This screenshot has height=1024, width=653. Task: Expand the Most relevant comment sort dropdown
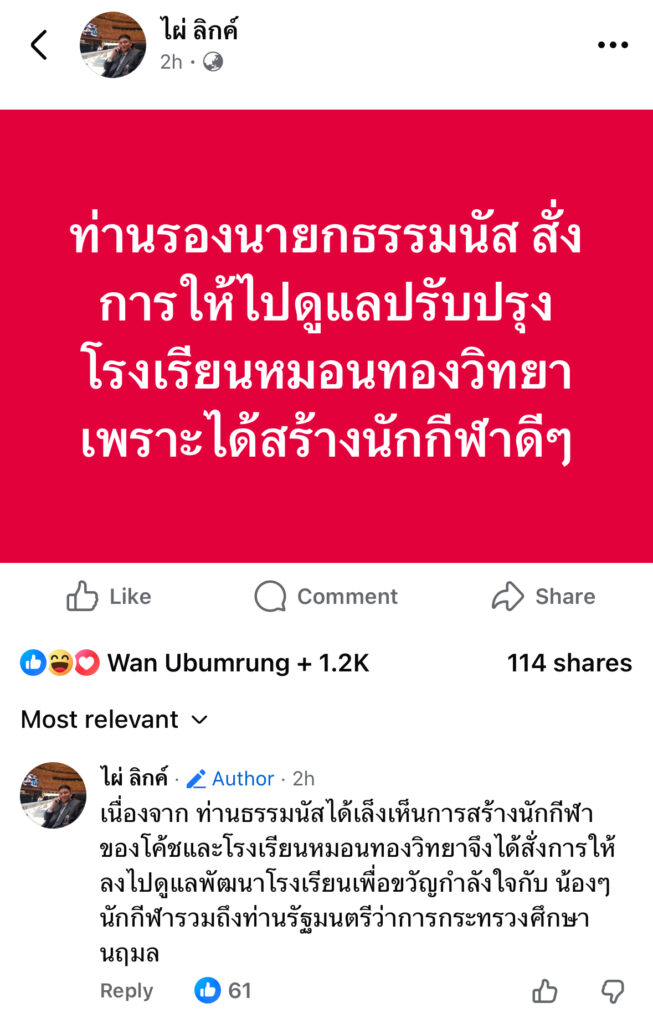point(115,720)
